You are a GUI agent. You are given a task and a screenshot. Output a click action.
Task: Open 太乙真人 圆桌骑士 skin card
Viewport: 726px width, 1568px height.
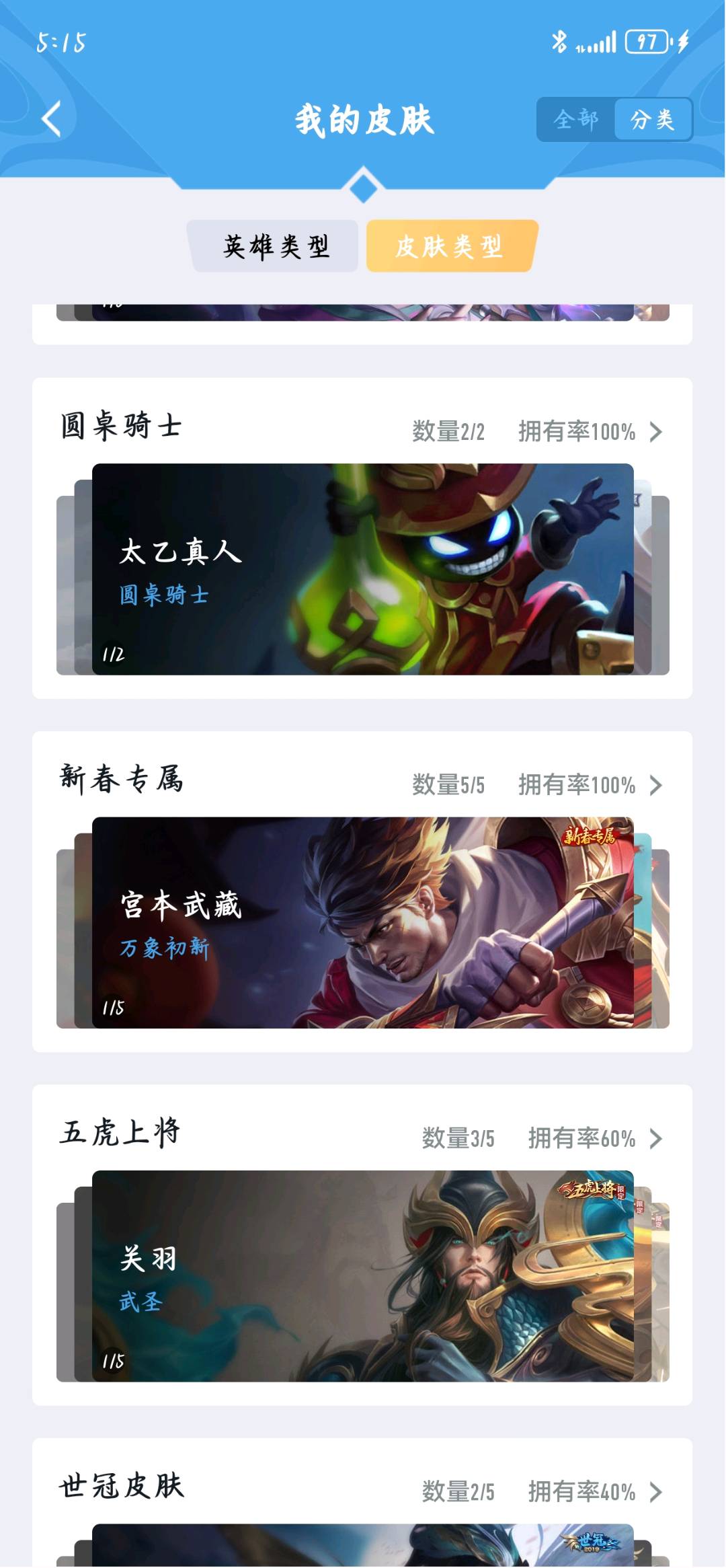[x=362, y=569]
